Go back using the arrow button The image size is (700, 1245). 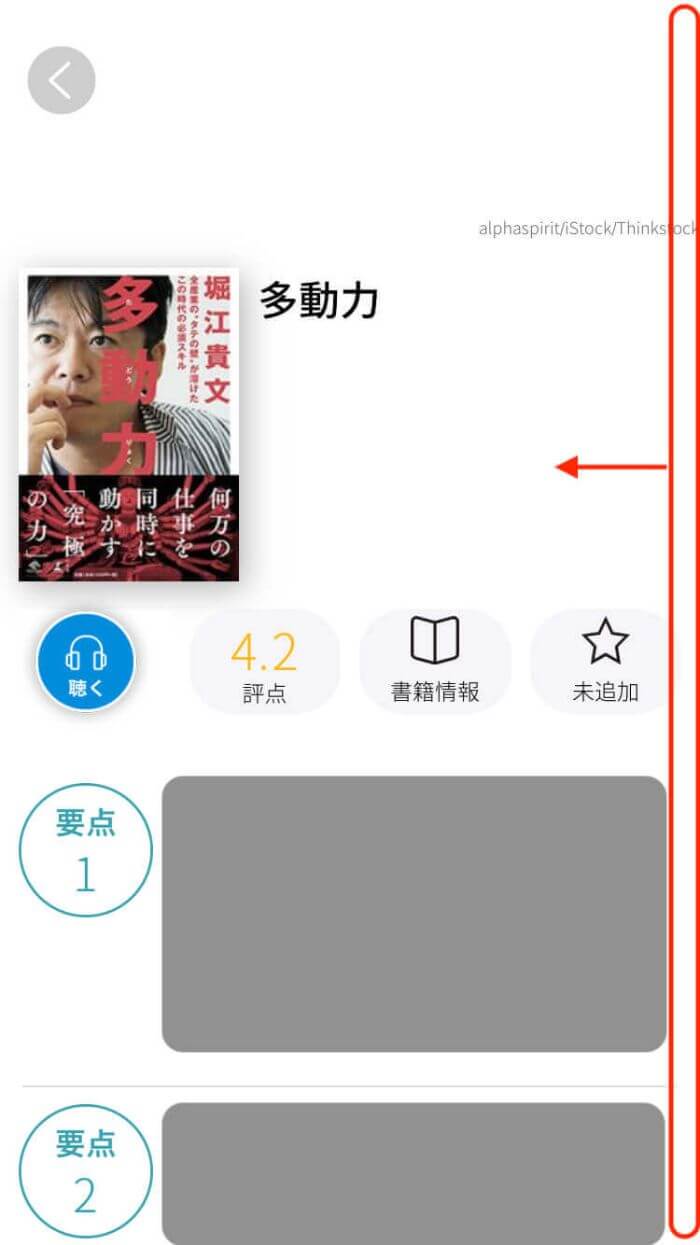pyautogui.click(x=61, y=80)
